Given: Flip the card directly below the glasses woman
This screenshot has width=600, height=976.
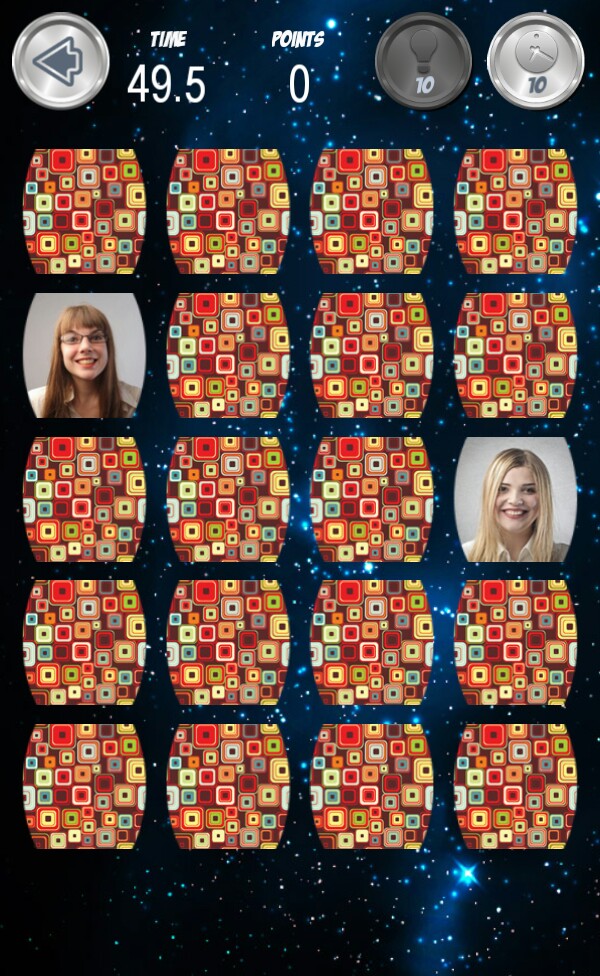Looking at the screenshot, I should [85, 499].
